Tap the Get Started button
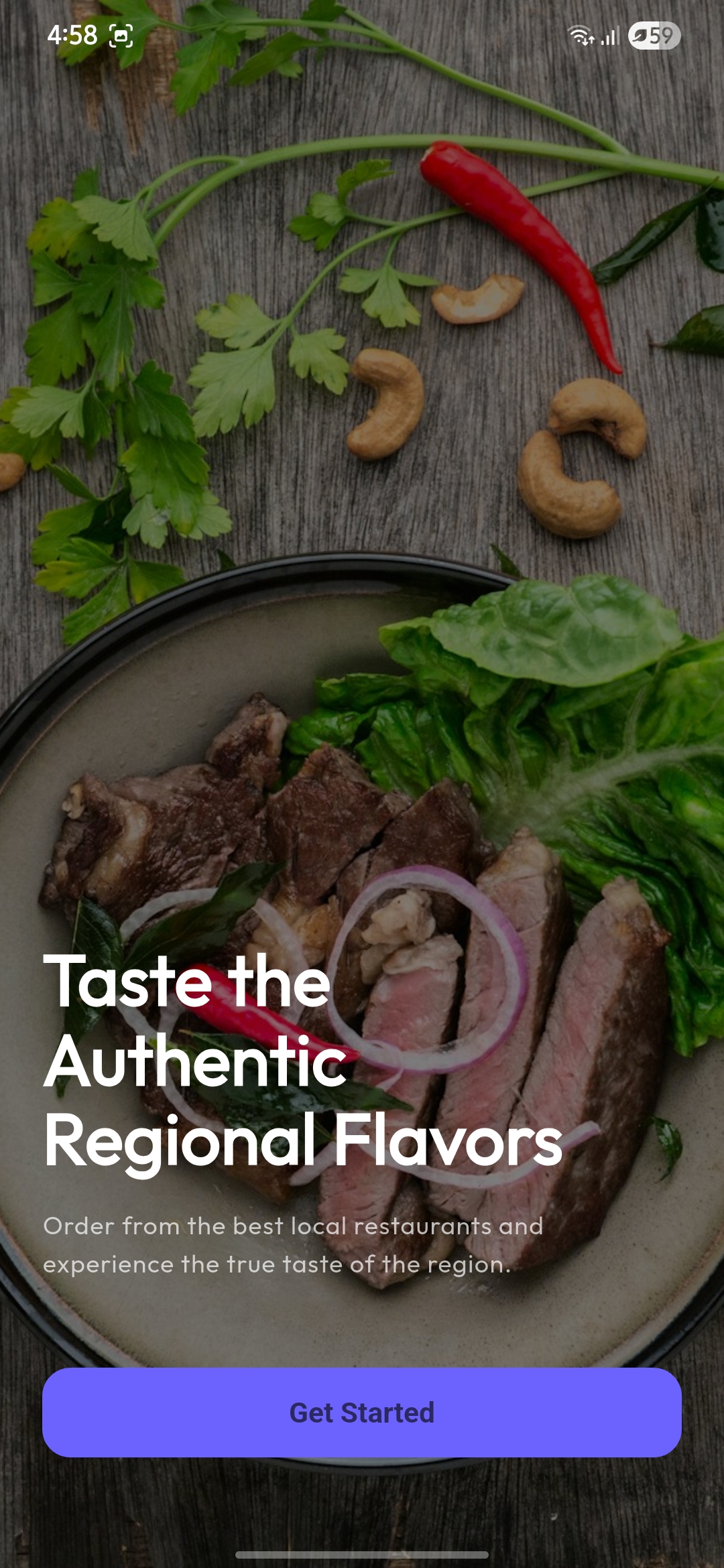Screen dimensions: 724x1568 click(362, 1413)
